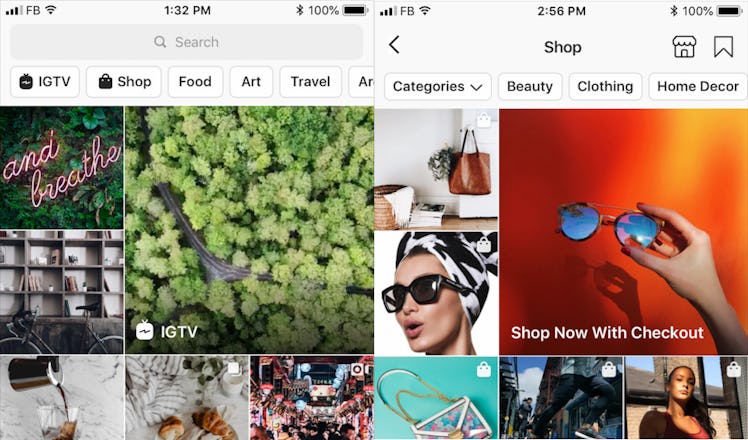Choose the Art topic chip
The width and height of the screenshot is (748, 440).
tap(251, 82)
